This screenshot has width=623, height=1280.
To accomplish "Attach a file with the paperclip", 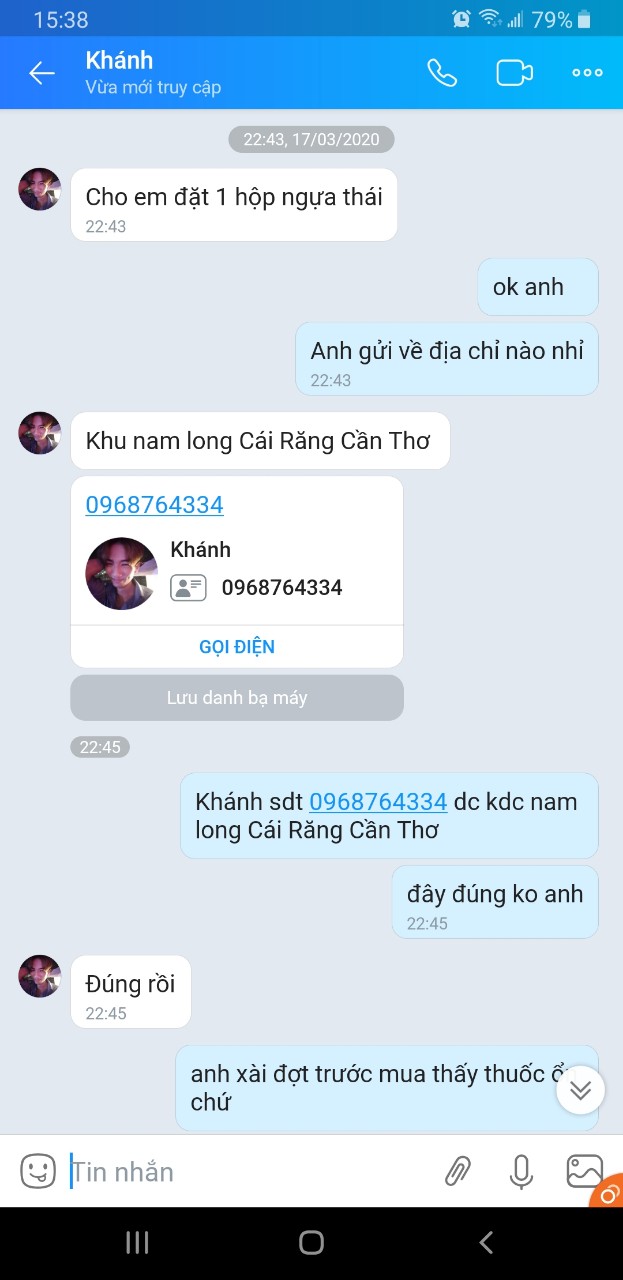I will click(x=458, y=1171).
